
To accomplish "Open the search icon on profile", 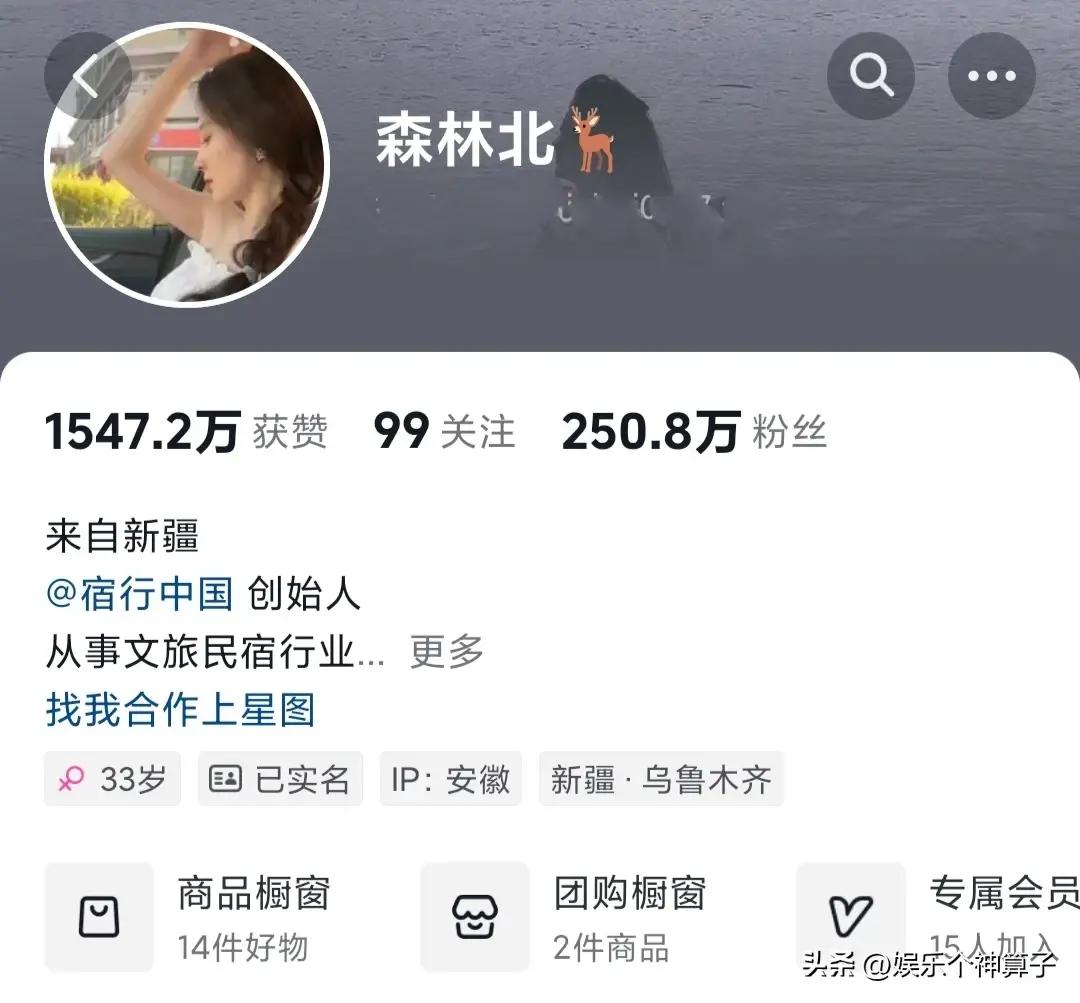I will [x=871, y=76].
